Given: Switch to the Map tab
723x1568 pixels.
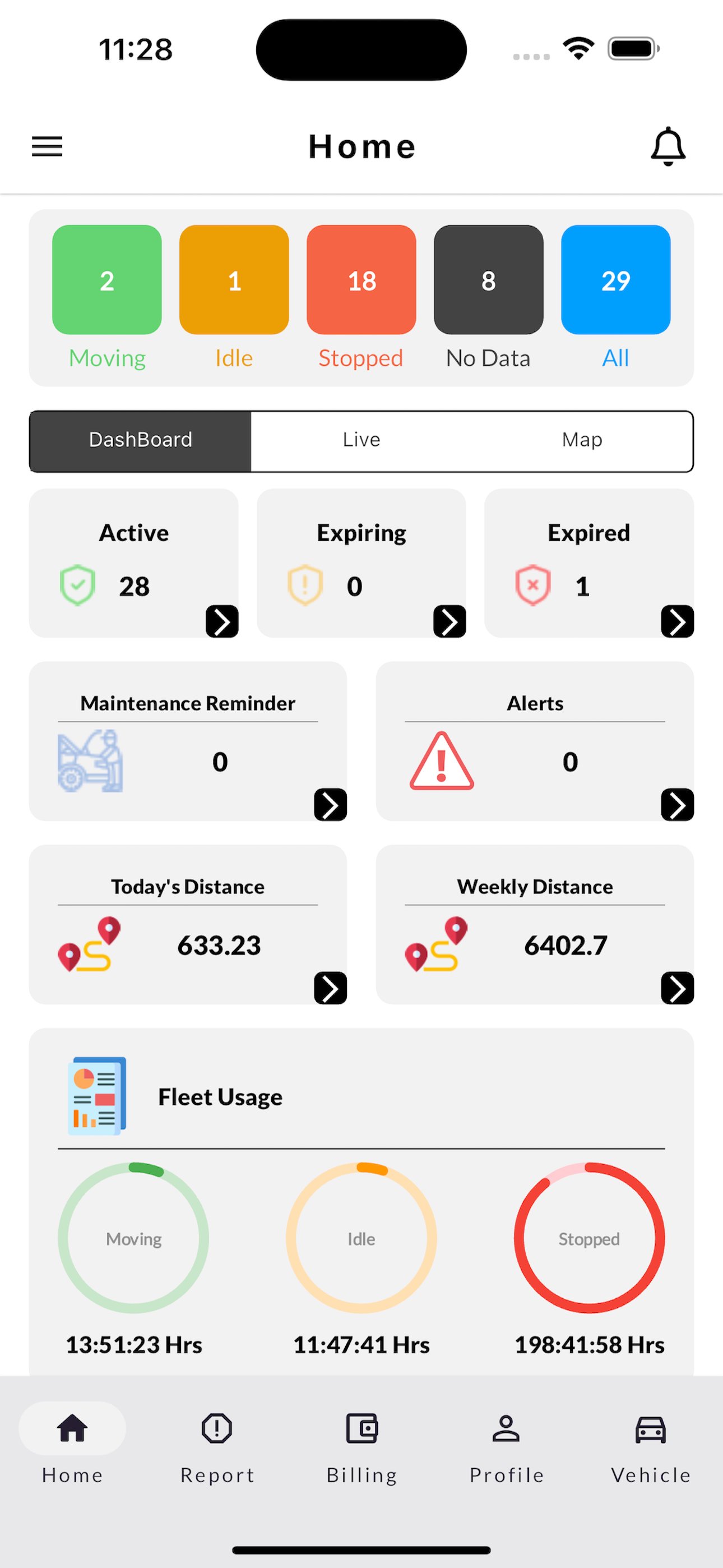Looking at the screenshot, I should click(581, 440).
